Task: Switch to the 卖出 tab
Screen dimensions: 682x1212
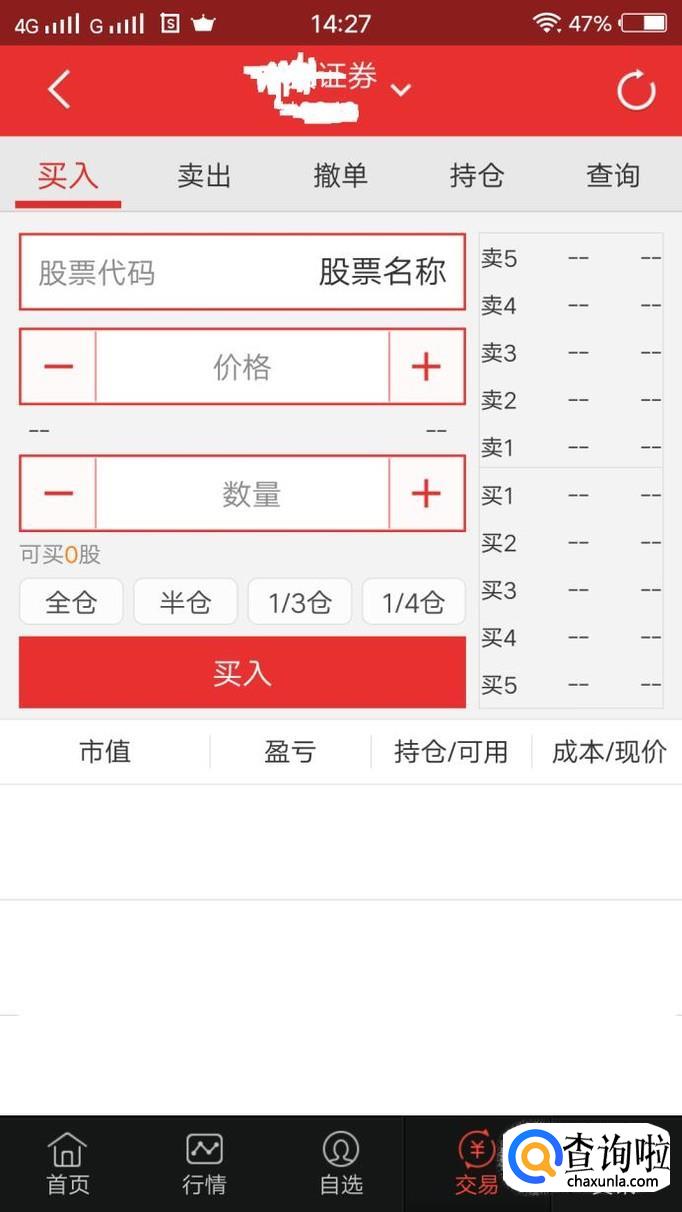Action: click(204, 176)
